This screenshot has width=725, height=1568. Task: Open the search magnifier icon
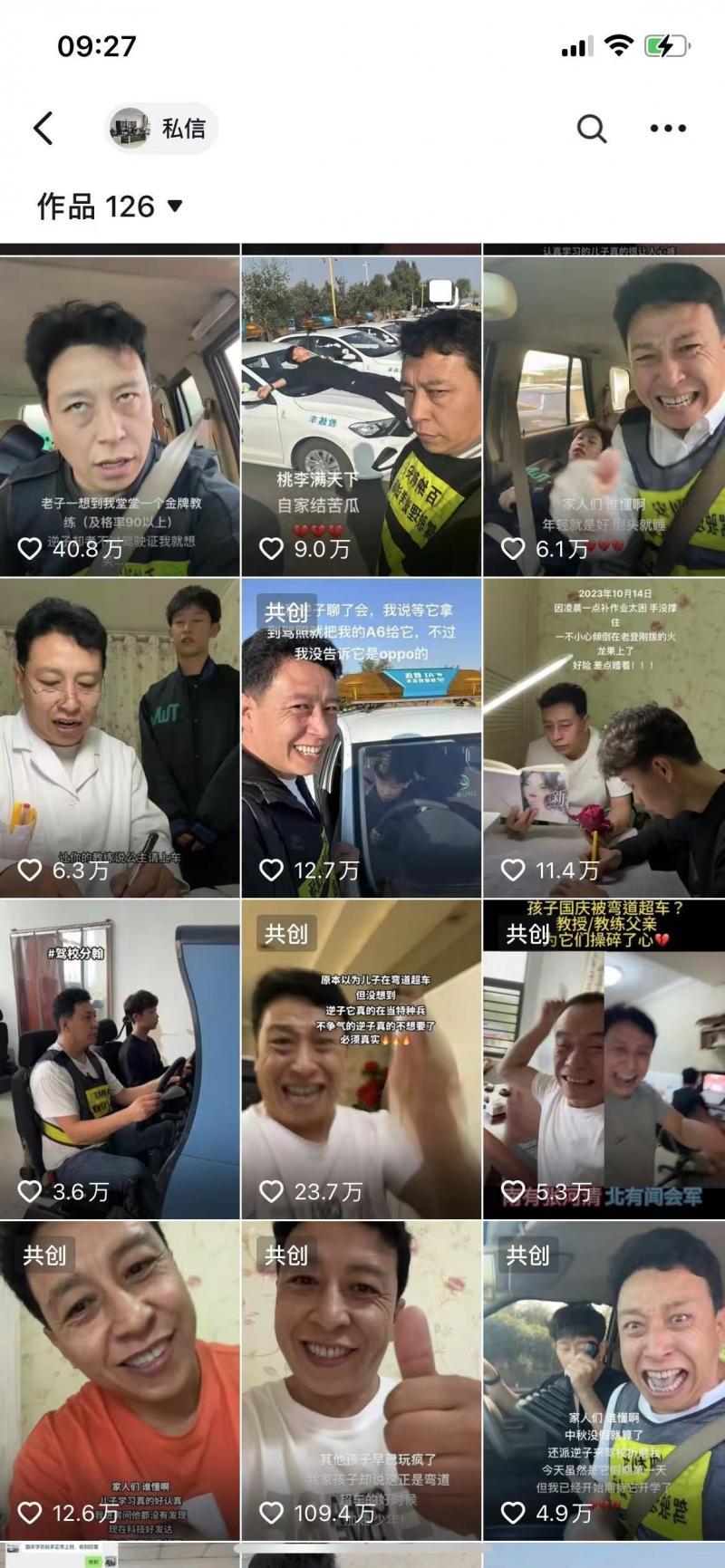pyautogui.click(x=591, y=129)
